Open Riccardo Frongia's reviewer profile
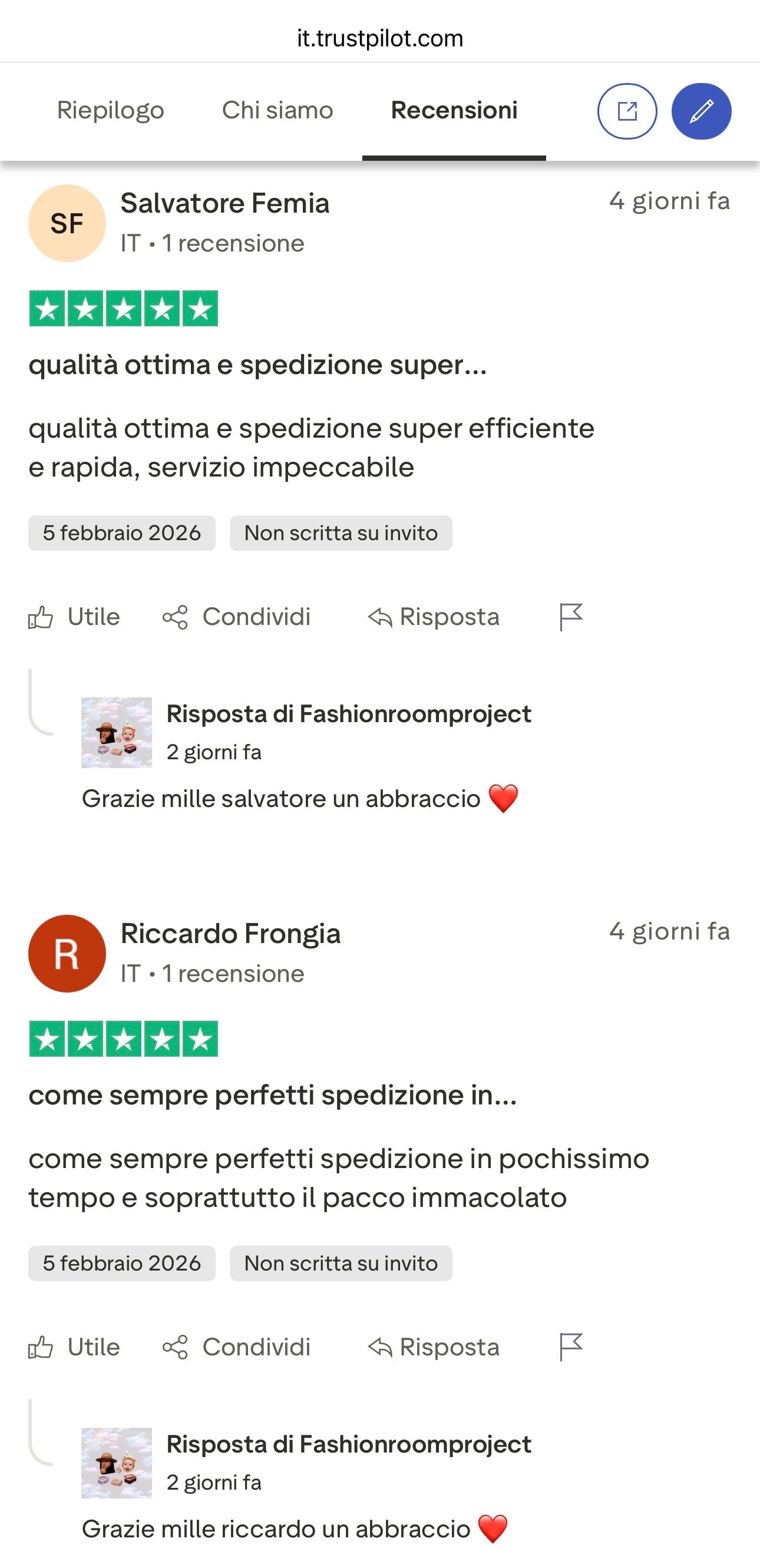Screen dimensions: 760x1568 pyautogui.click(x=230, y=934)
